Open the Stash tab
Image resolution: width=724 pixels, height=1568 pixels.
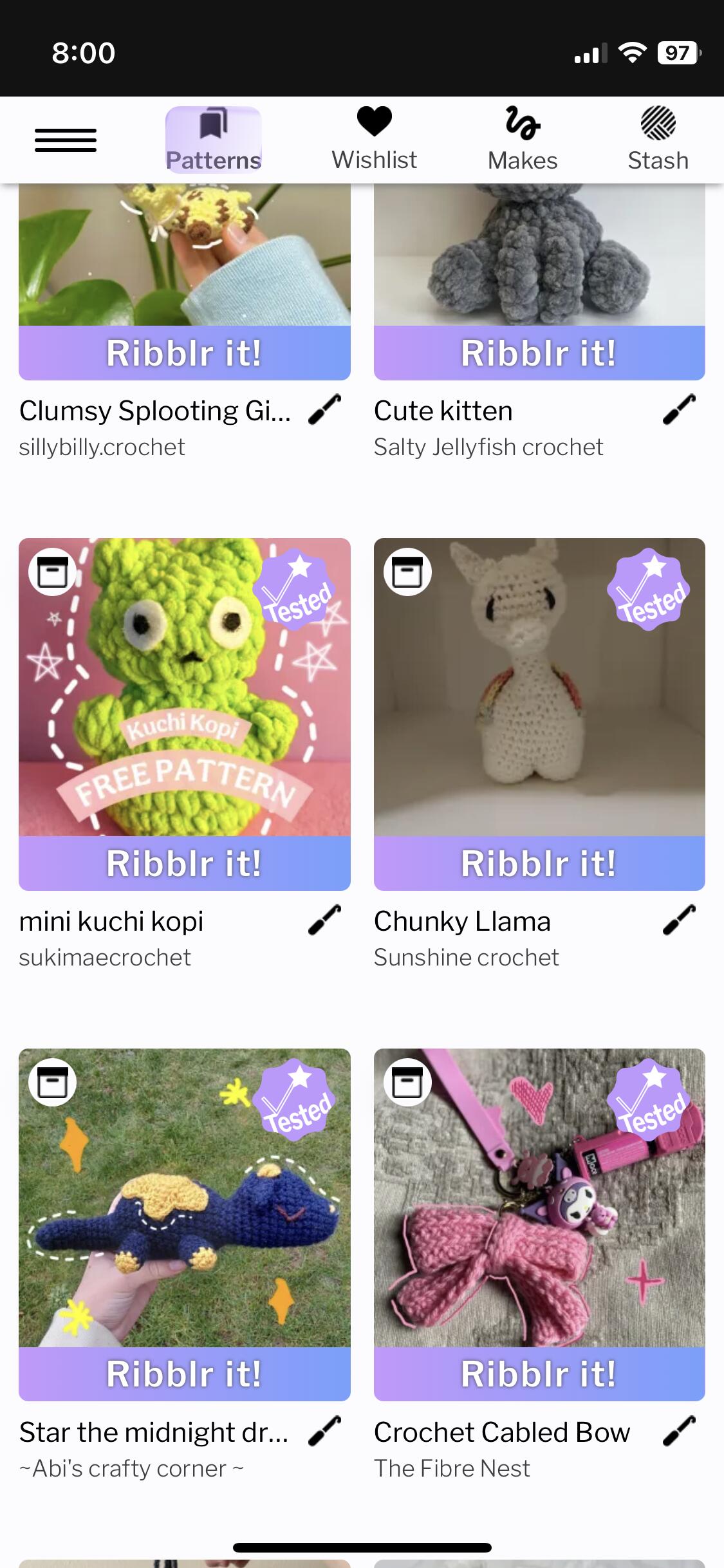[x=658, y=140]
